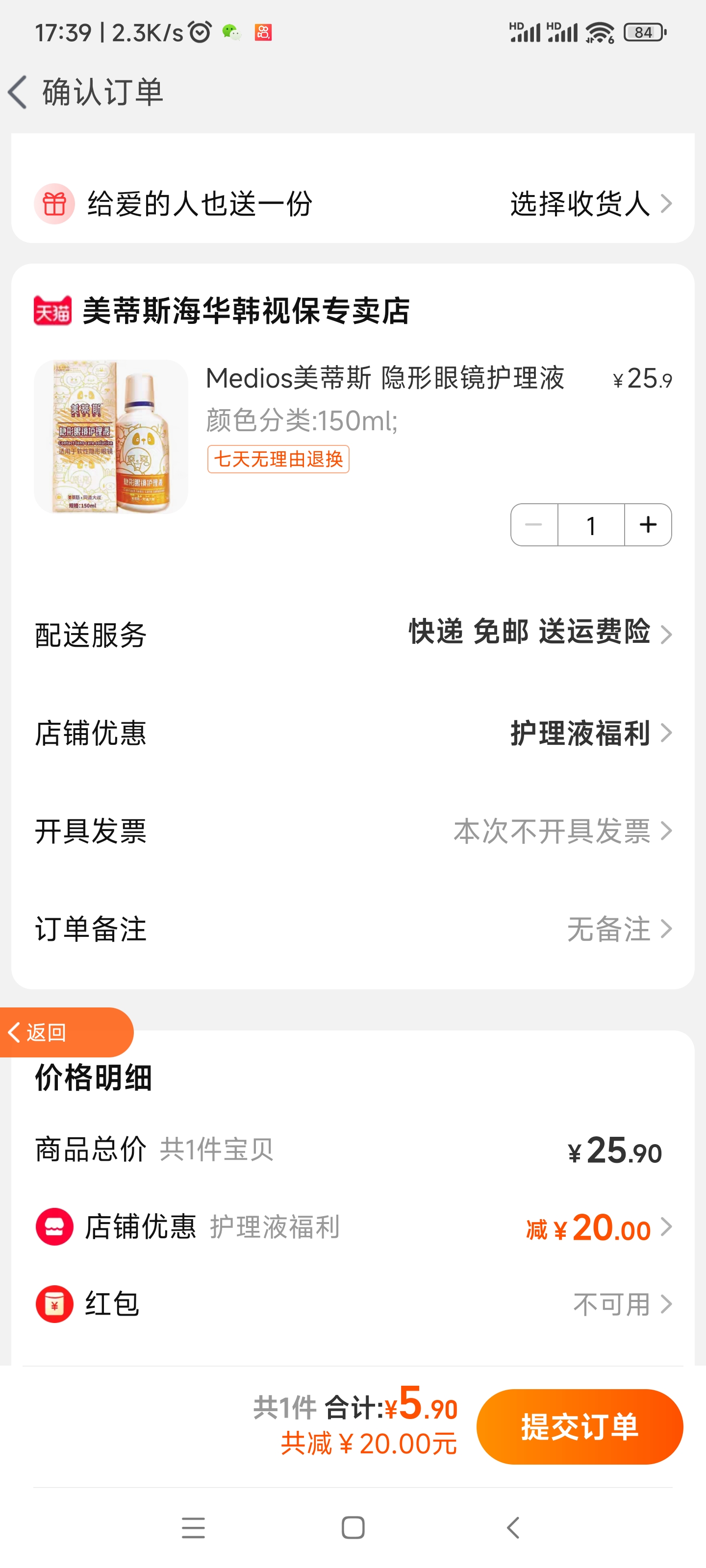Tap the orange 返回 floating button
Image resolution: width=706 pixels, height=1568 pixels.
point(66,1032)
